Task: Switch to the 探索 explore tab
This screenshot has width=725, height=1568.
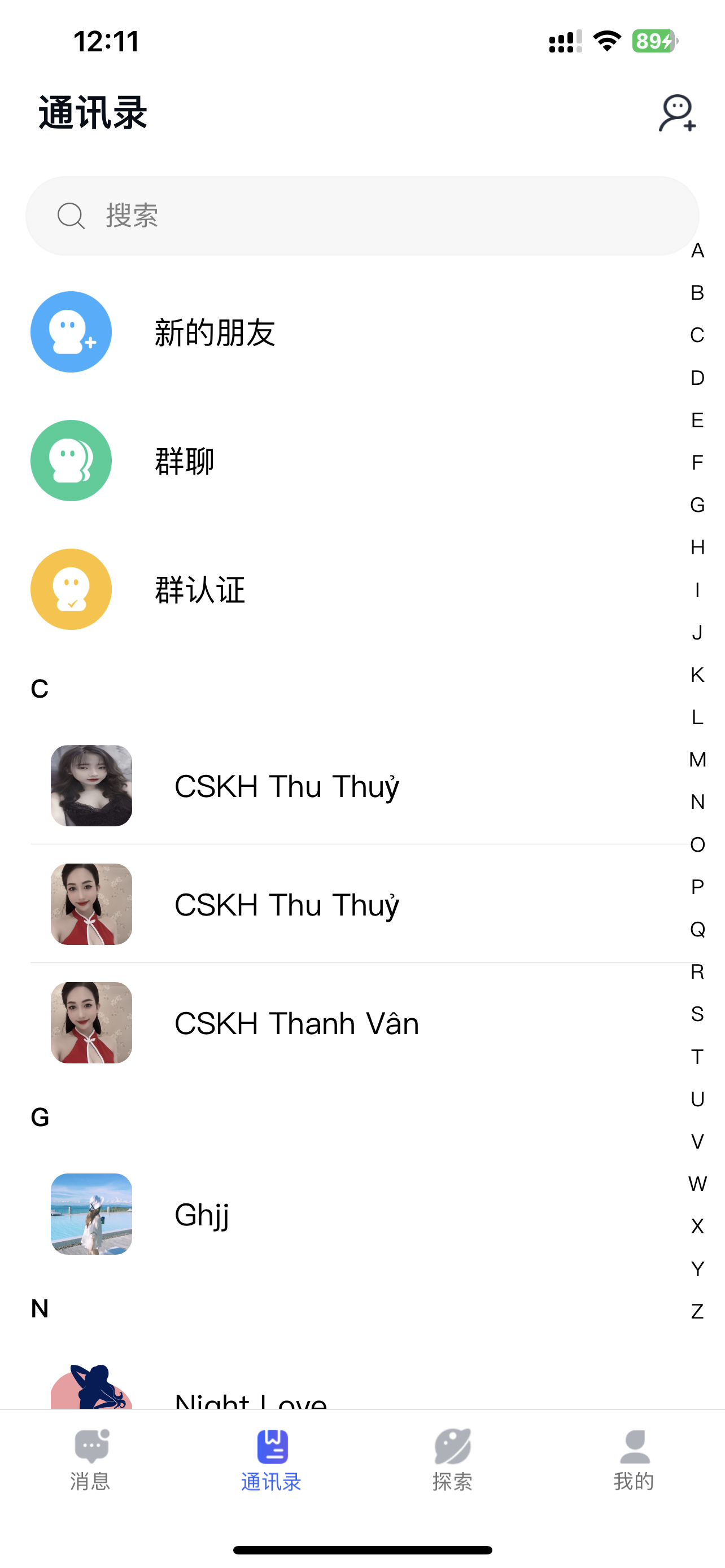Action: pyautogui.click(x=452, y=1460)
